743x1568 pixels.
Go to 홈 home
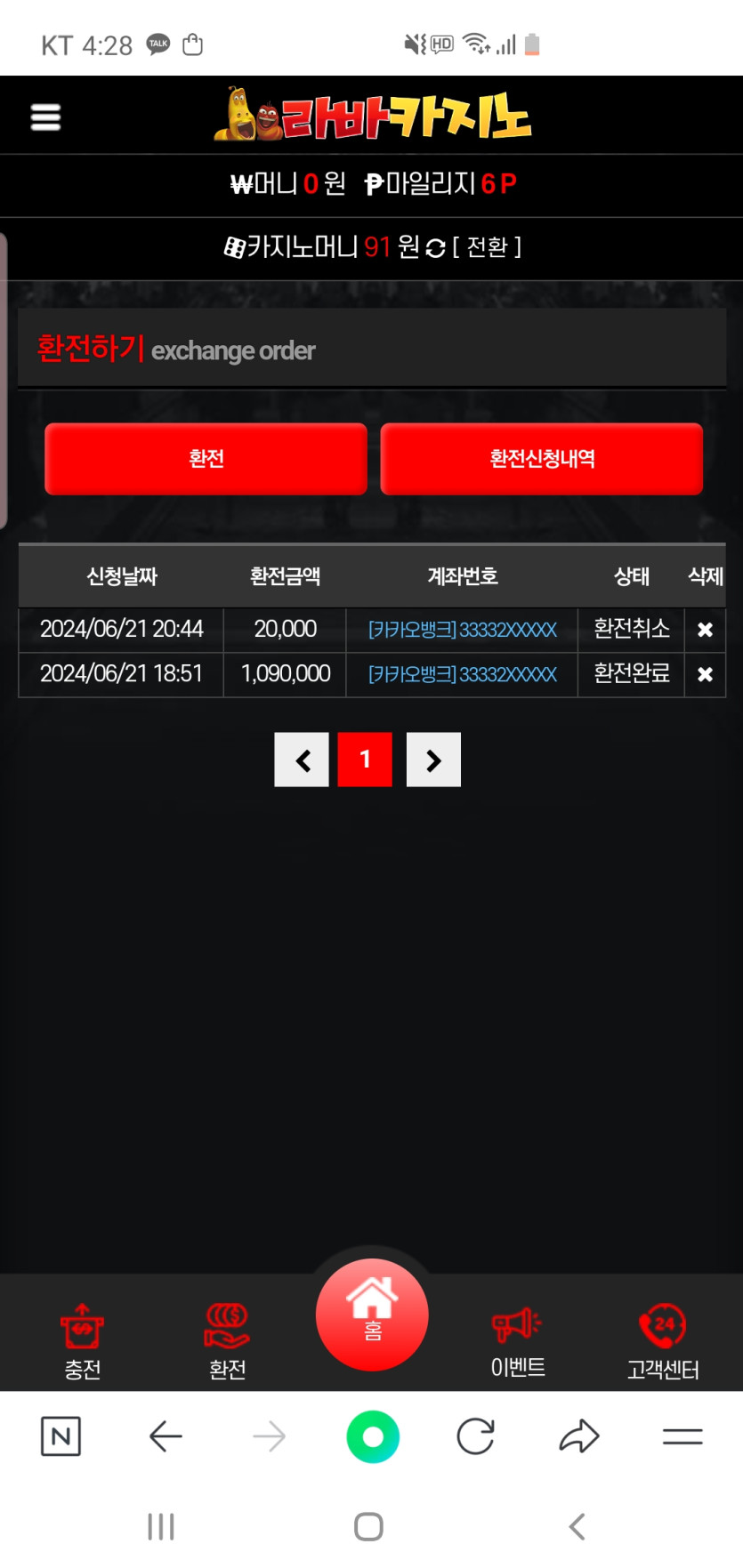tap(372, 1314)
